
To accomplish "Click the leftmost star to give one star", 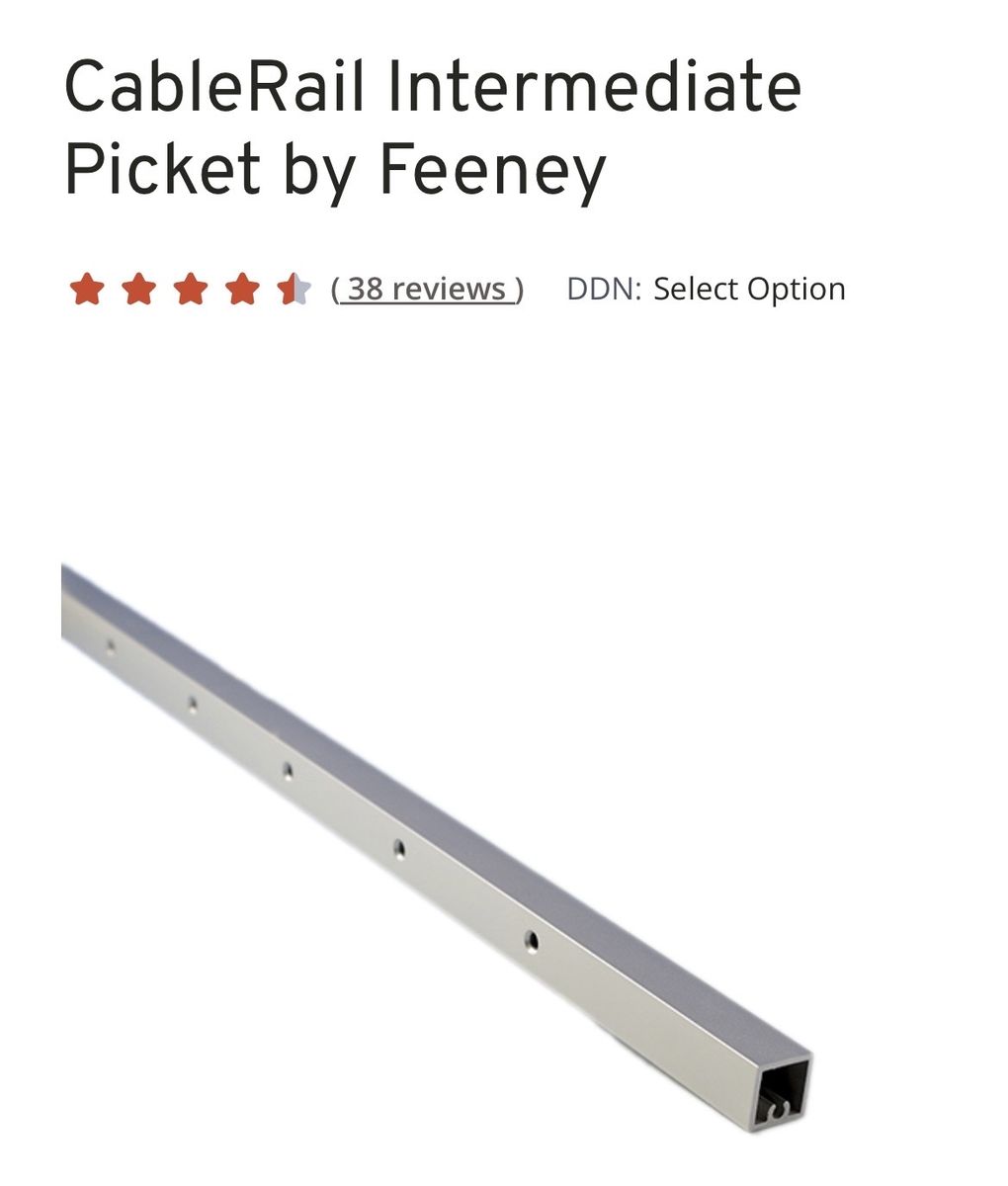I will point(87,289).
